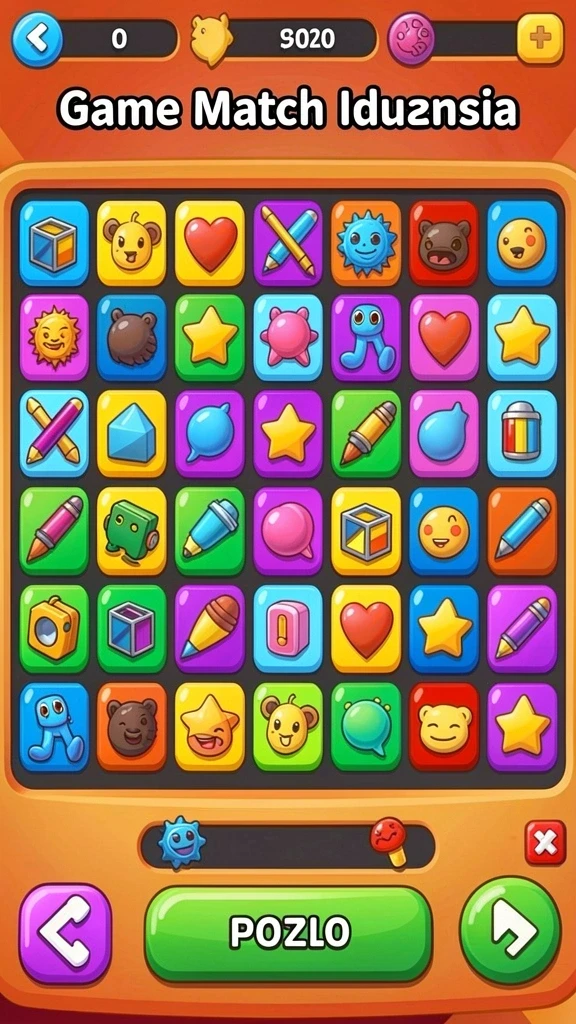
Task: Choose the orange camera tile
Action: [x=54, y=628]
